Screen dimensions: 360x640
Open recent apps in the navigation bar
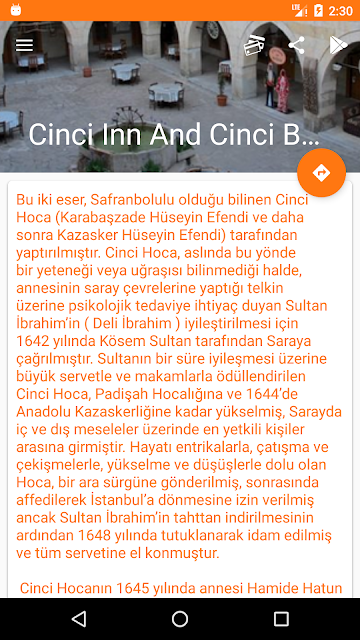(281, 619)
